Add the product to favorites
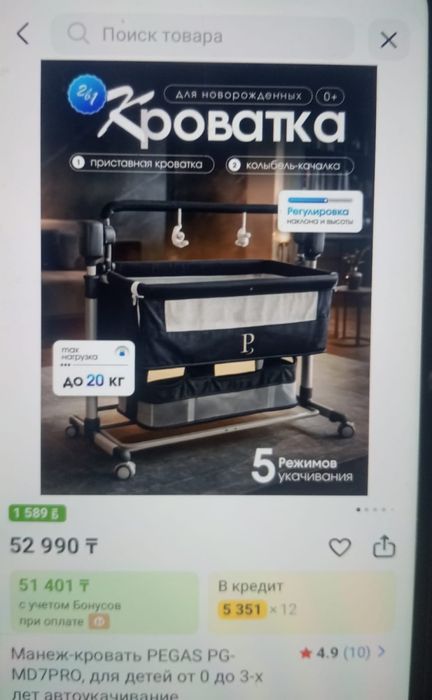Viewport: 432px width, 700px height. (x=340, y=546)
